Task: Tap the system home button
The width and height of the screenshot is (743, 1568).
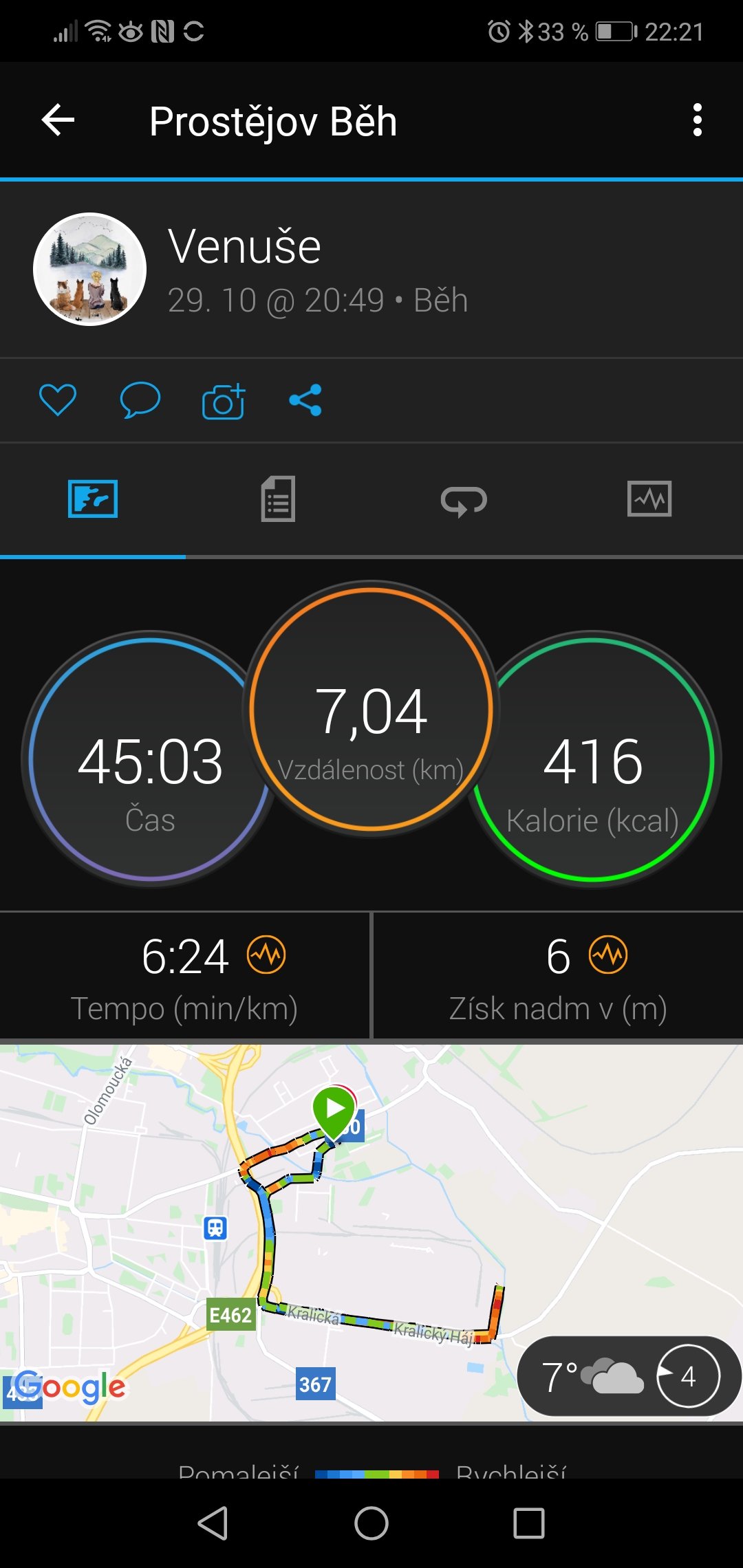Action: pos(371,1523)
